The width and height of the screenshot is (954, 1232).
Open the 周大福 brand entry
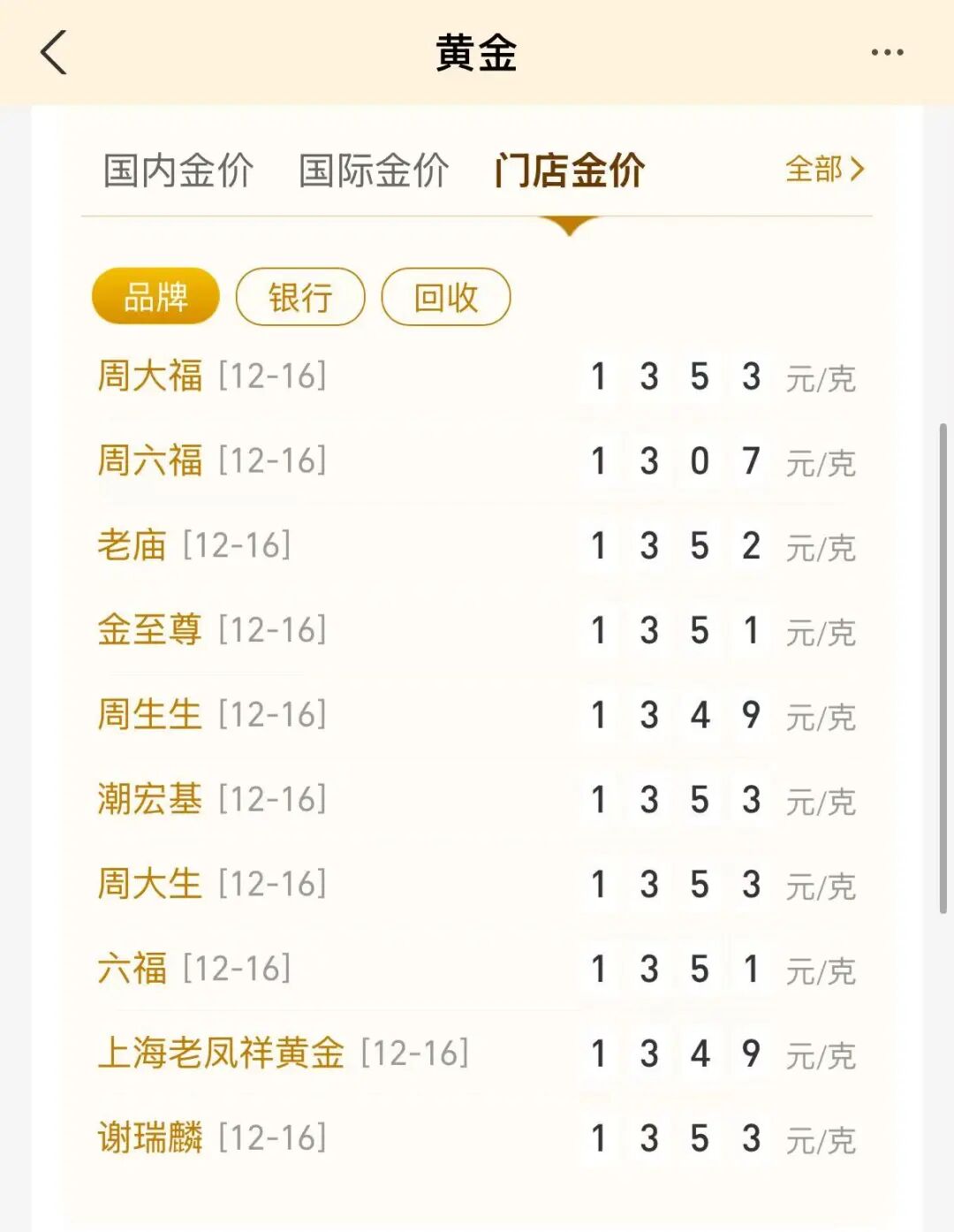tap(149, 376)
